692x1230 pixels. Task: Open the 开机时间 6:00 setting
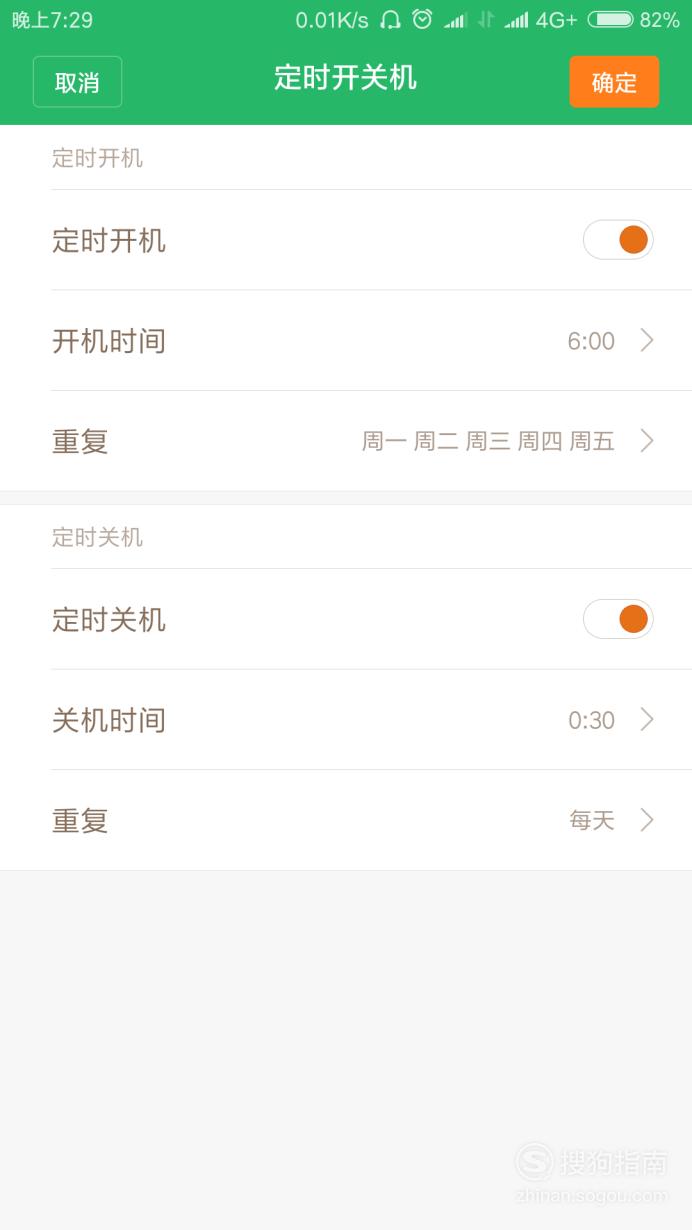[346, 341]
